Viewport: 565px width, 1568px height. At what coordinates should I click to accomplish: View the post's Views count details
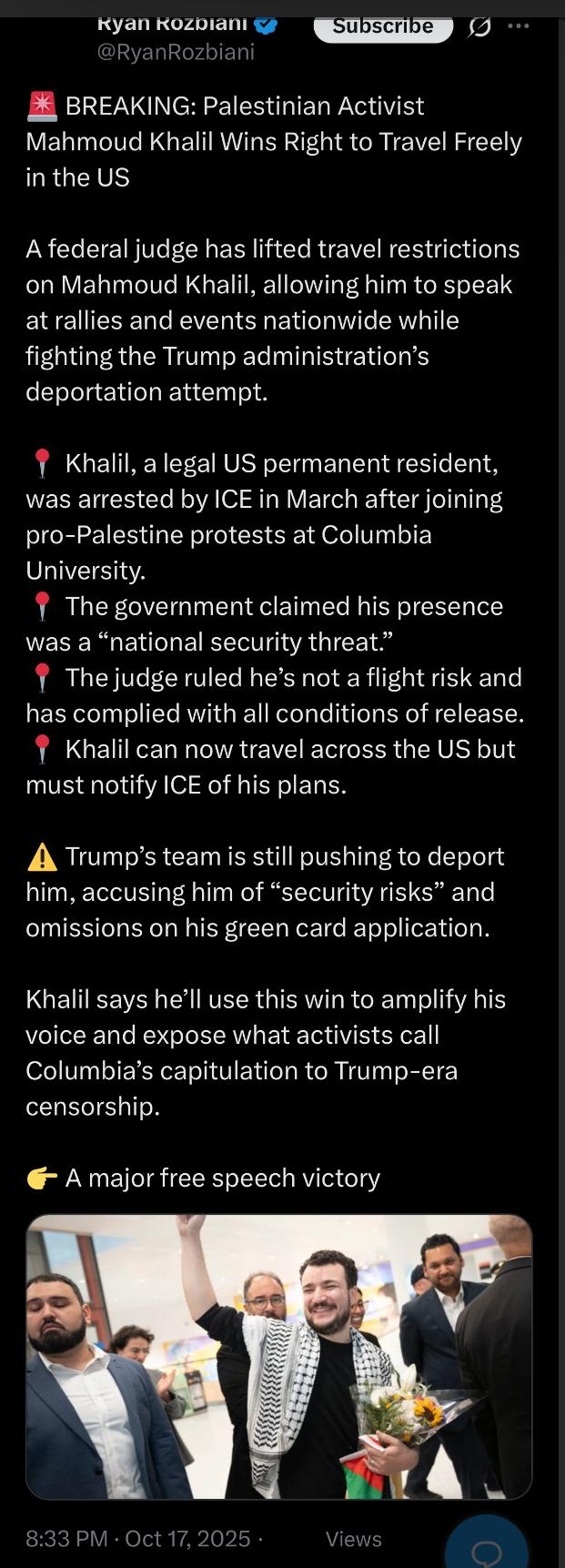[354, 1539]
